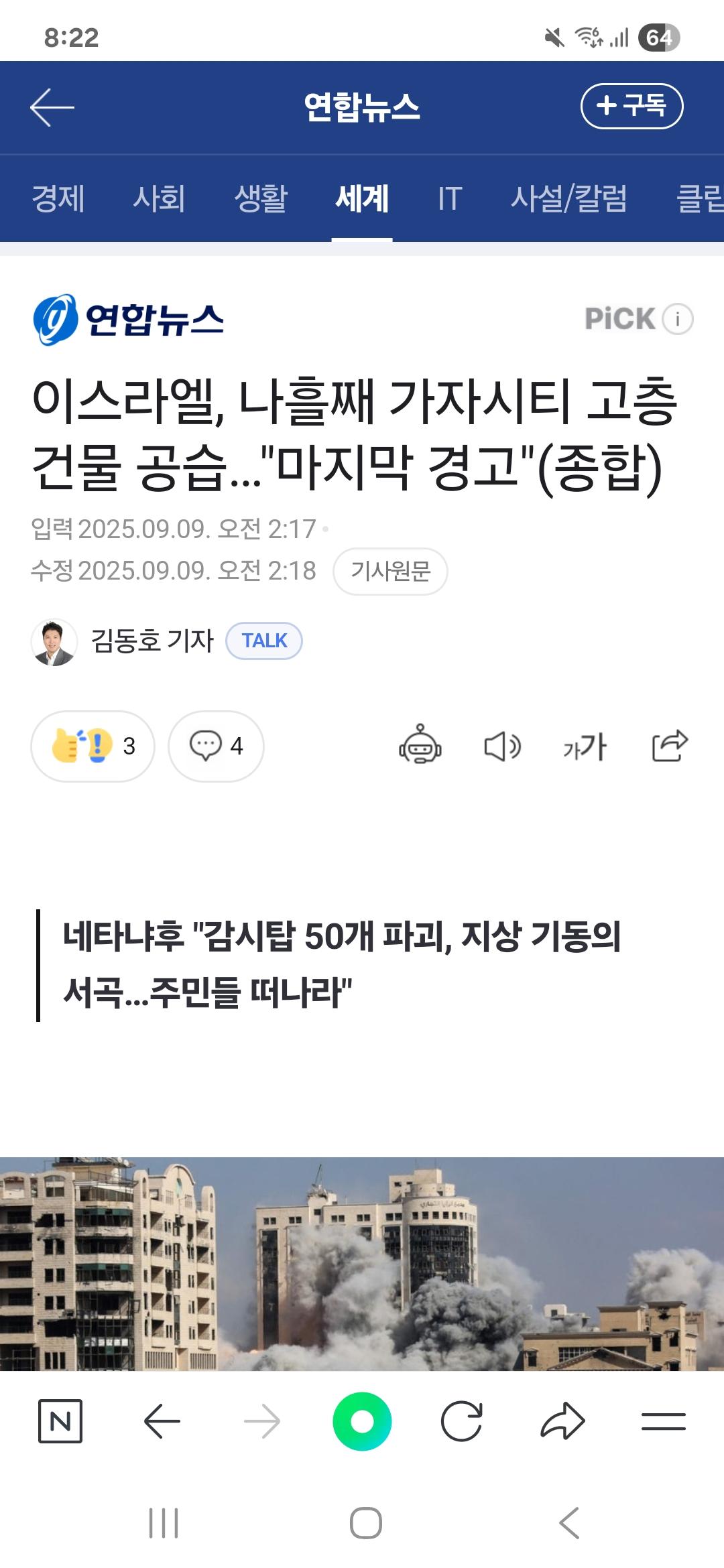
Task: Reload the page in browser toolbar
Action: point(462,1421)
